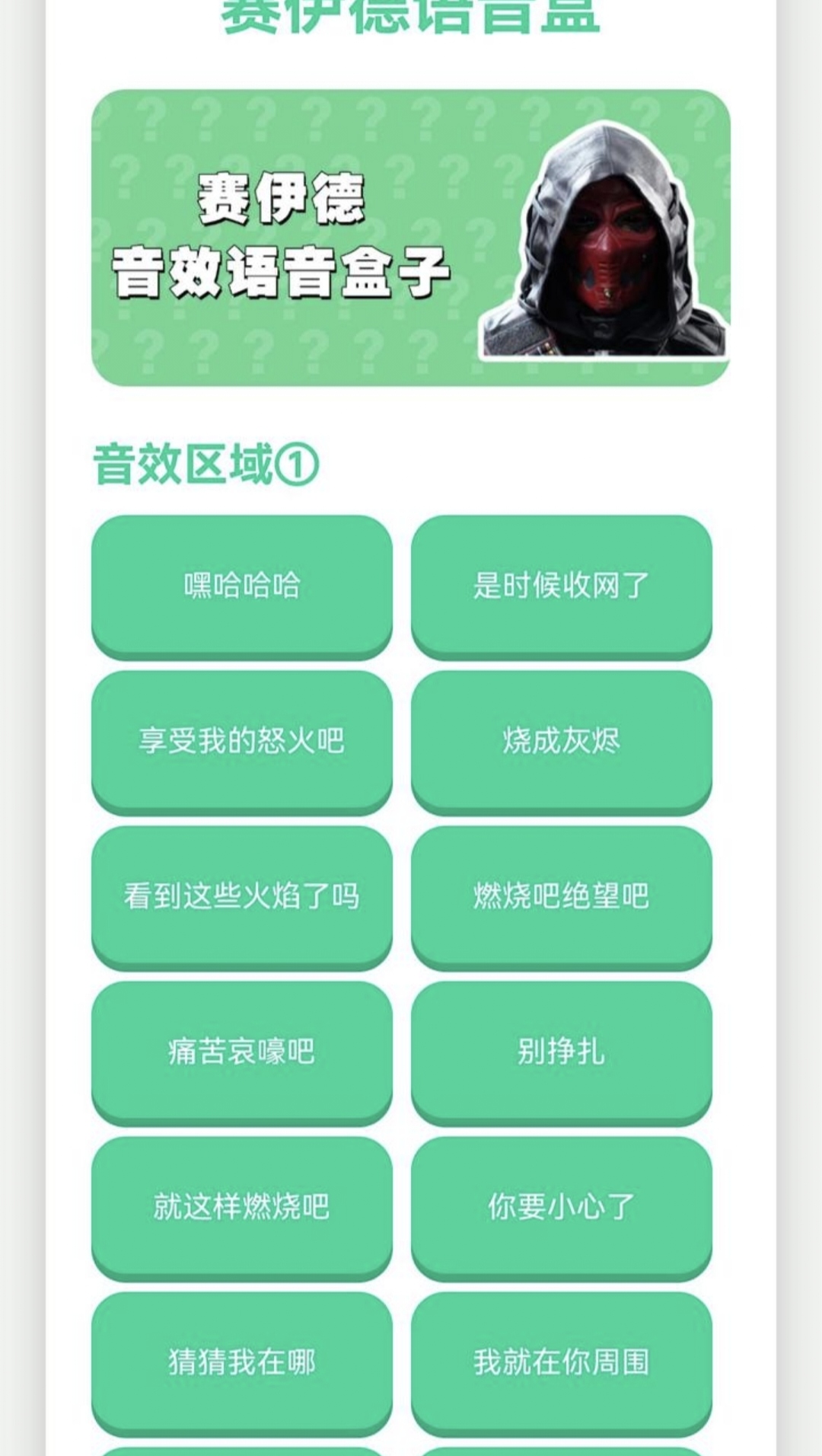This screenshot has width=822, height=1456.
Task: Play 就这样燃烧吧 audio
Action: coord(242,1206)
